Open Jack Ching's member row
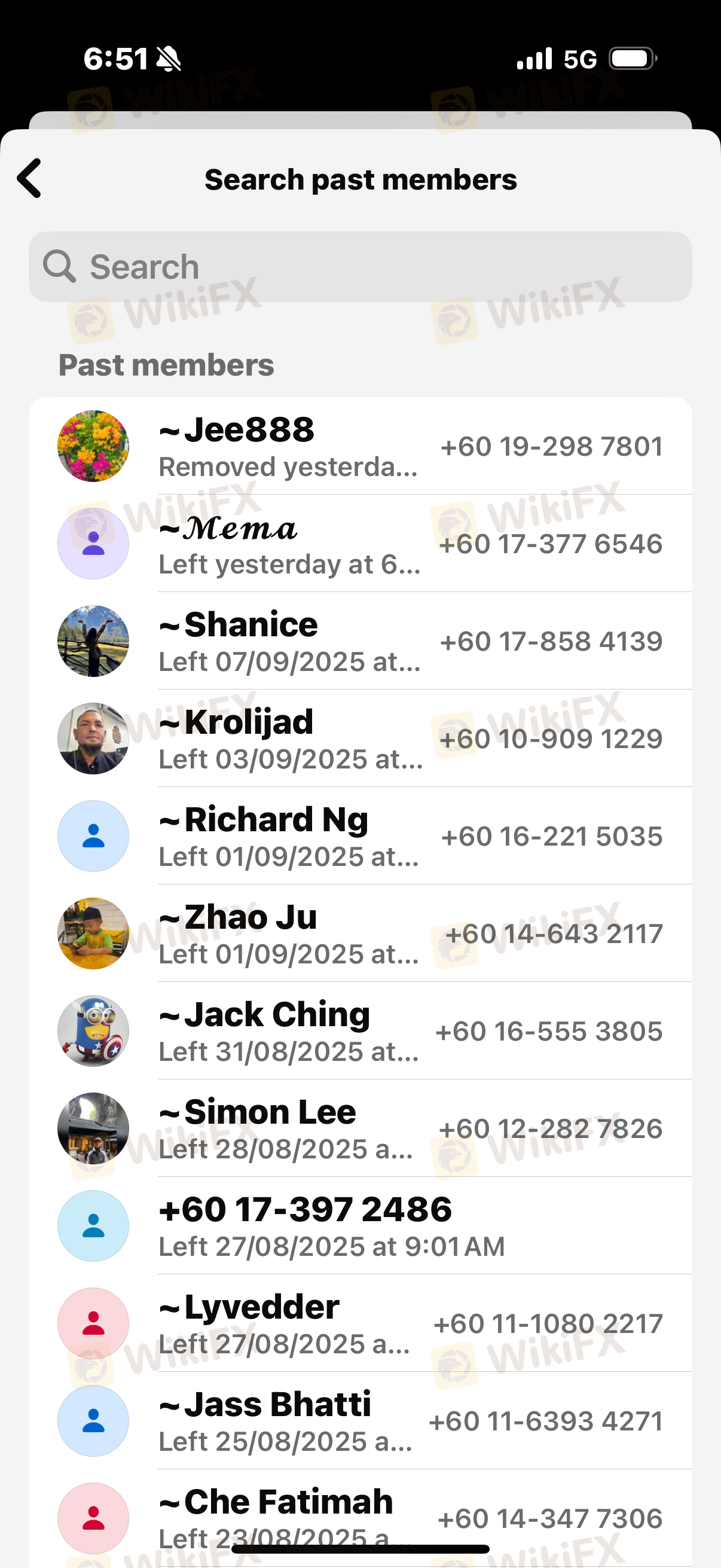The width and height of the screenshot is (721, 1568). (360, 1030)
